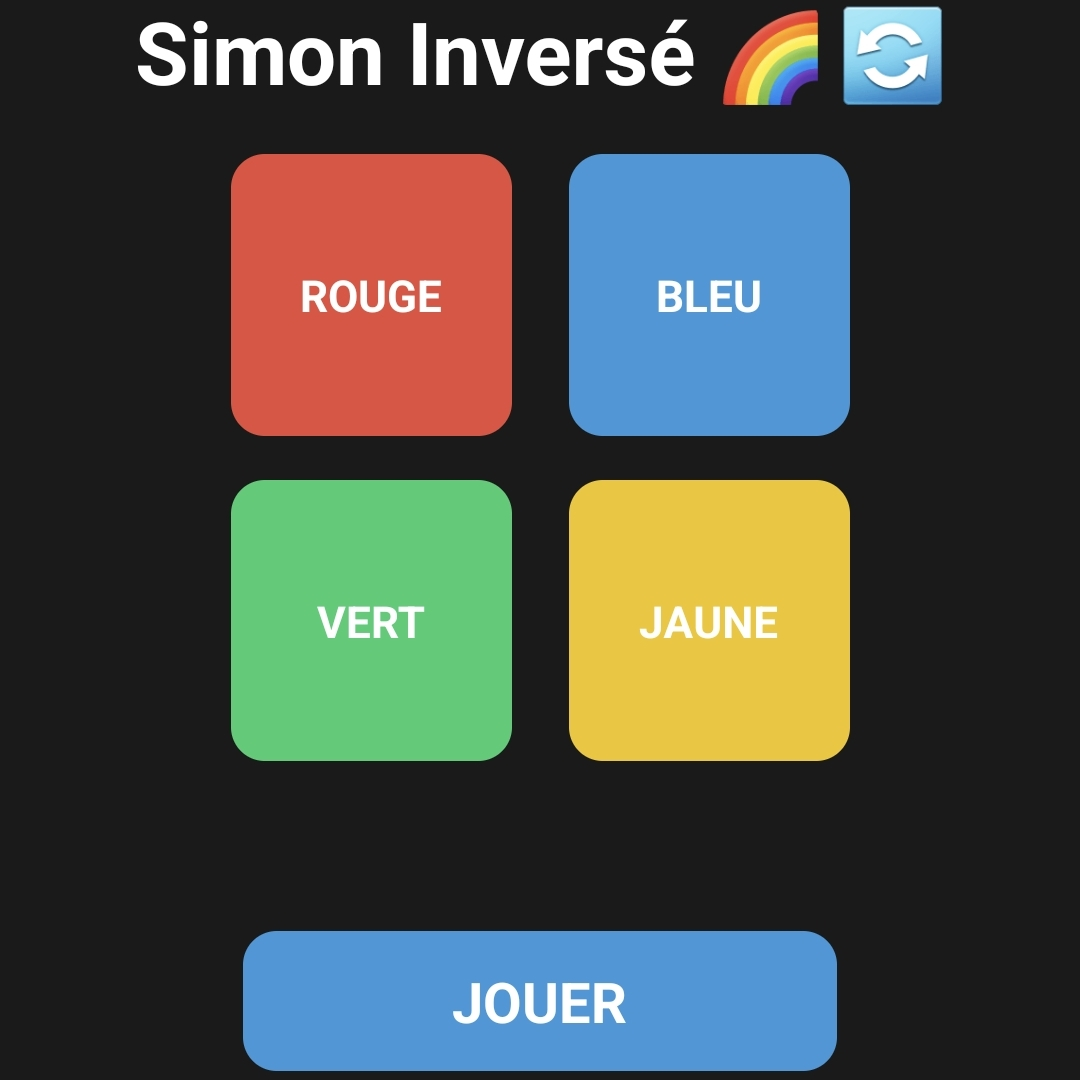Tap the red ROUGE pad
Viewport: 1080px width, 1080px height.
[x=371, y=295]
